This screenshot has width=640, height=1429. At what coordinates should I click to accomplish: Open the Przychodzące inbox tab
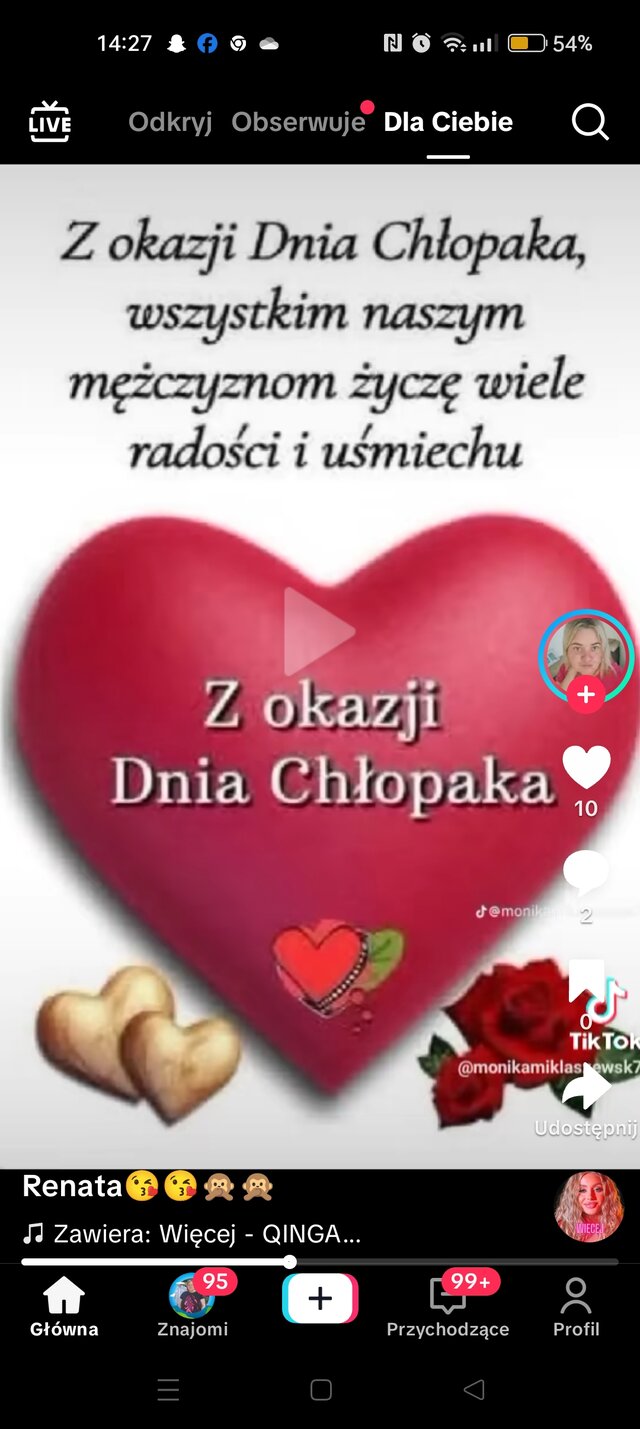tap(448, 1307)
